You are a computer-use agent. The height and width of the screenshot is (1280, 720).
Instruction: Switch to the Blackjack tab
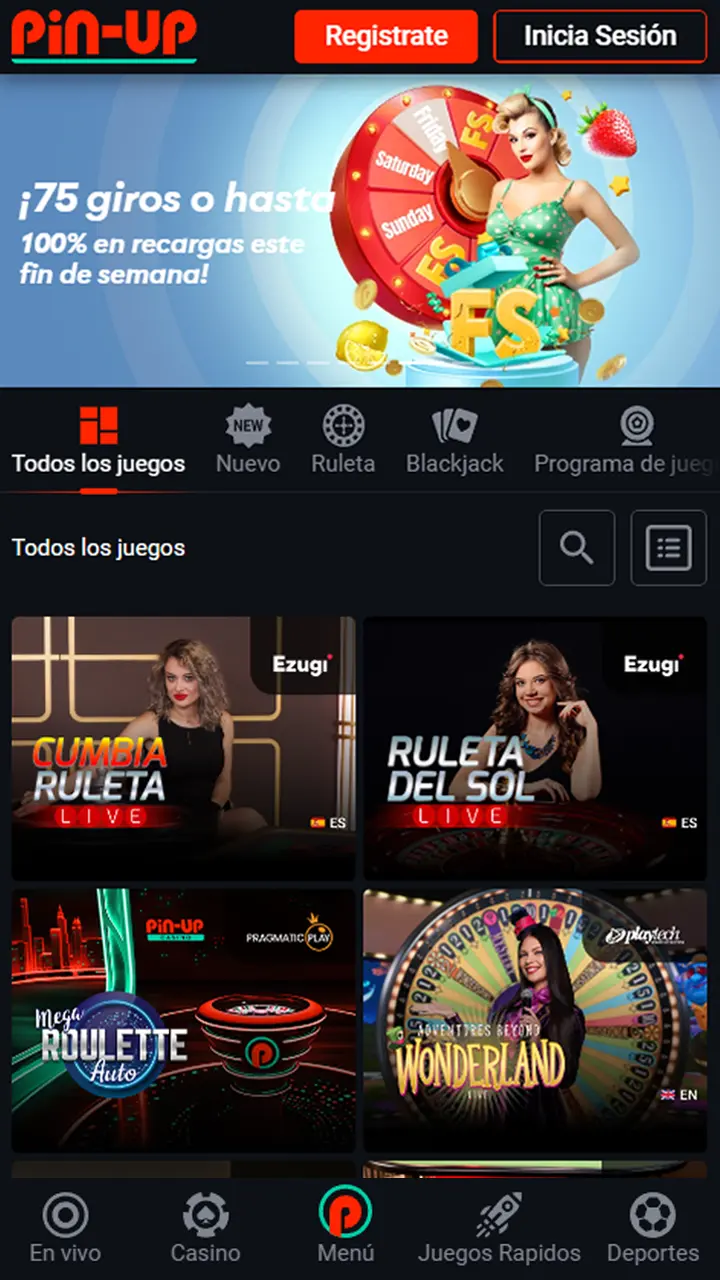455,440
